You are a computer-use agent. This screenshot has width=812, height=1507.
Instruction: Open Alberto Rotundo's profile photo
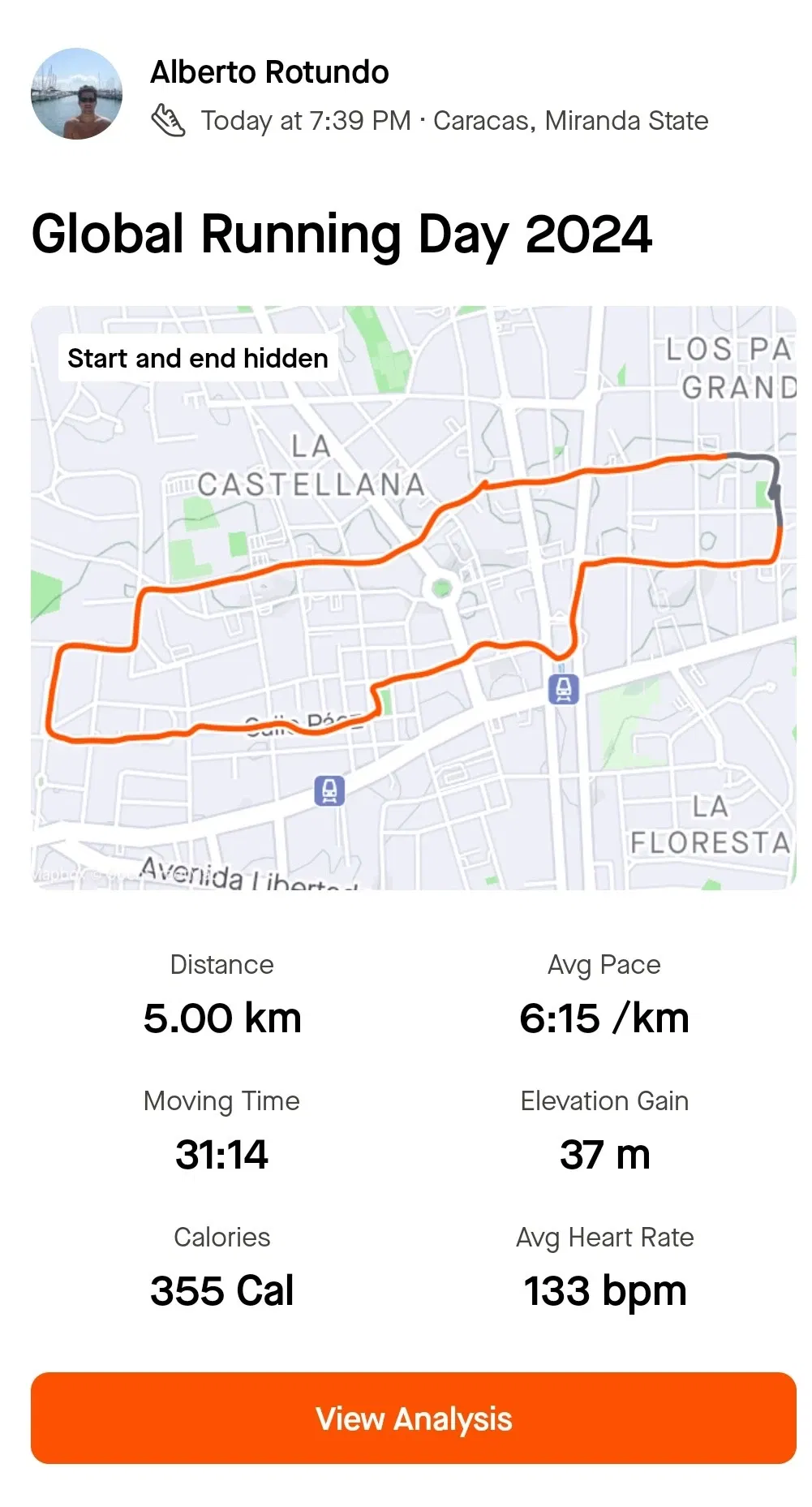click(x=77, y=93)
